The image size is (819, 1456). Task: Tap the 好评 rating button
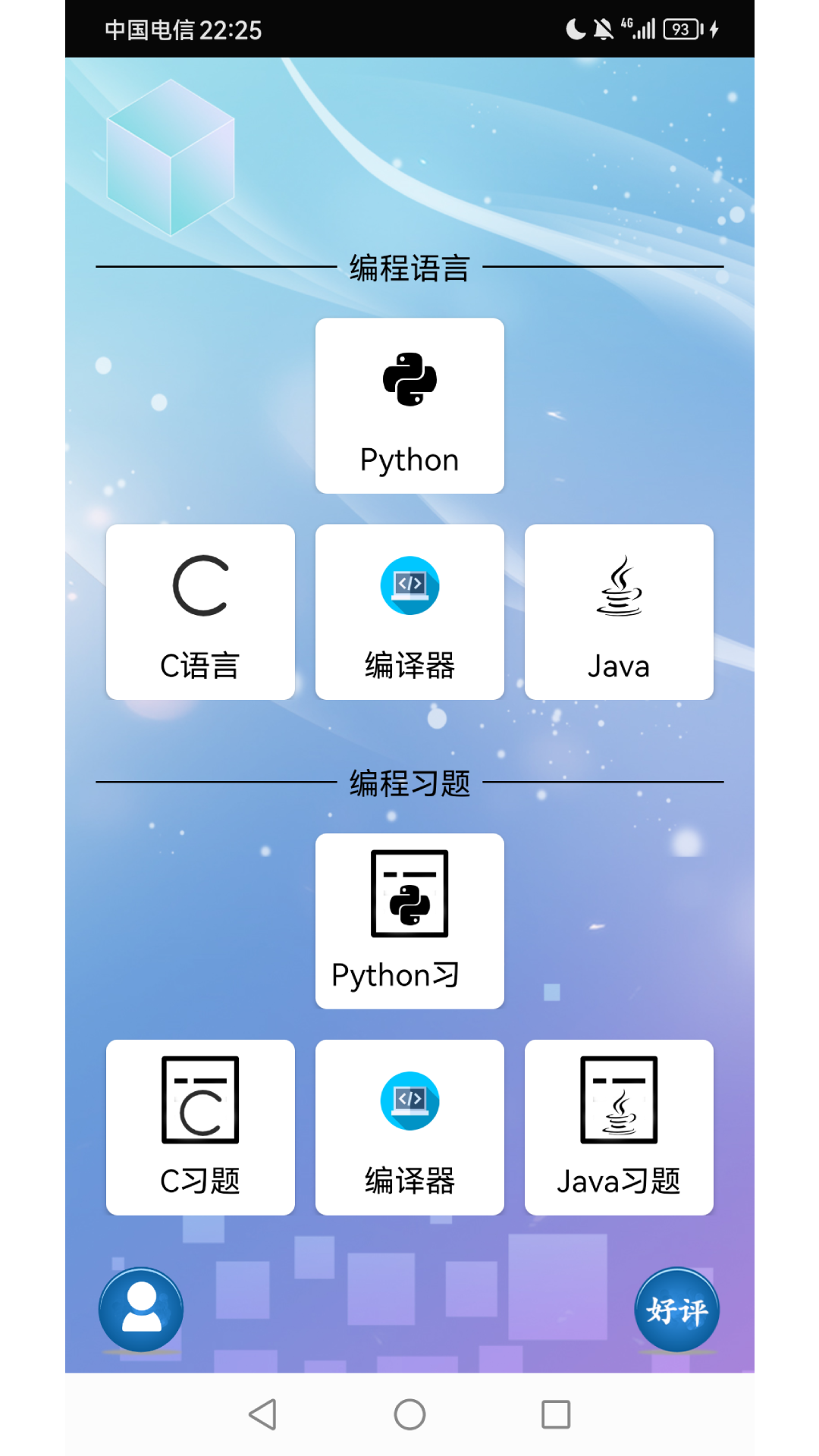[676, 1310]
